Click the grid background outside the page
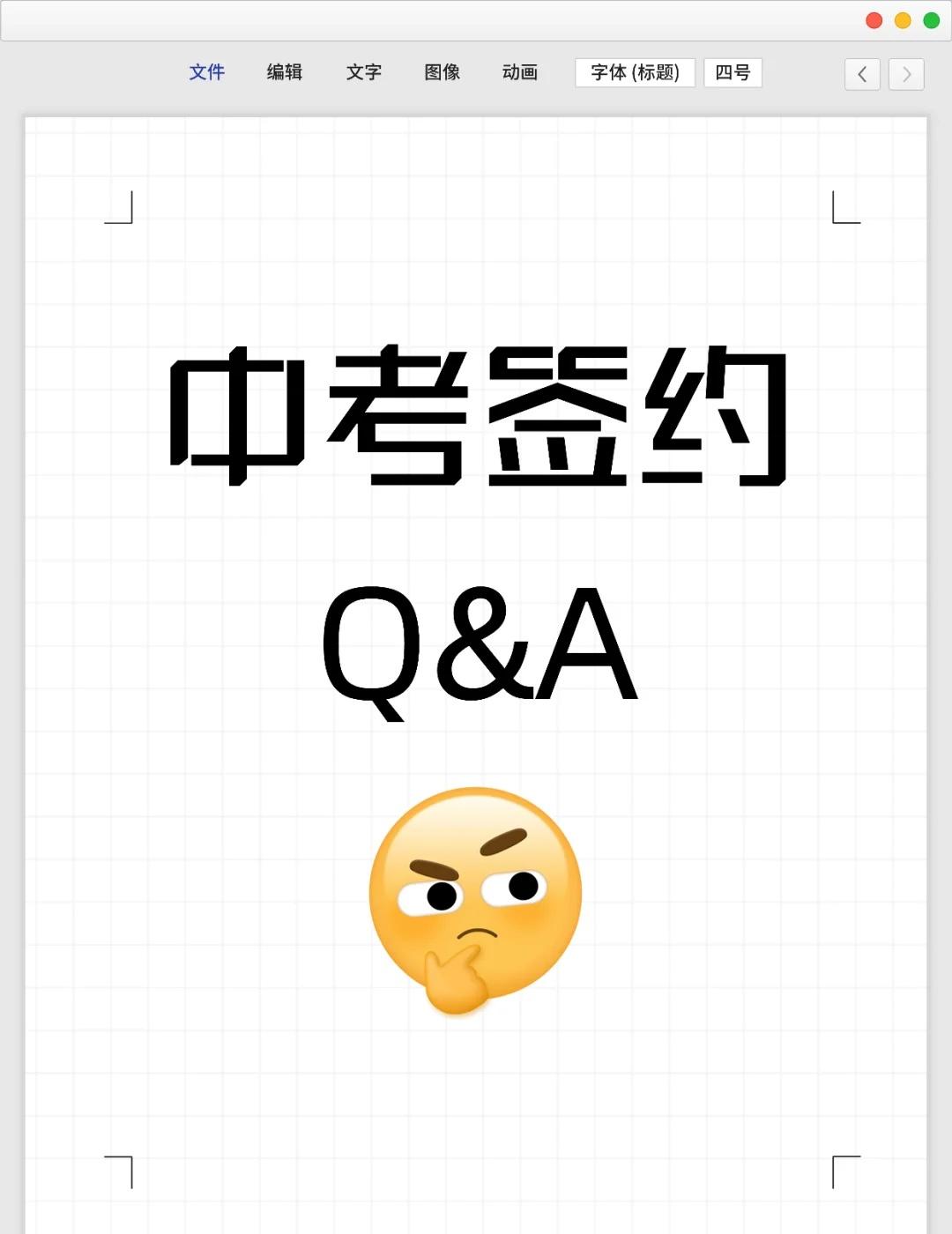 pyautogui.click(x=11, y=617)
